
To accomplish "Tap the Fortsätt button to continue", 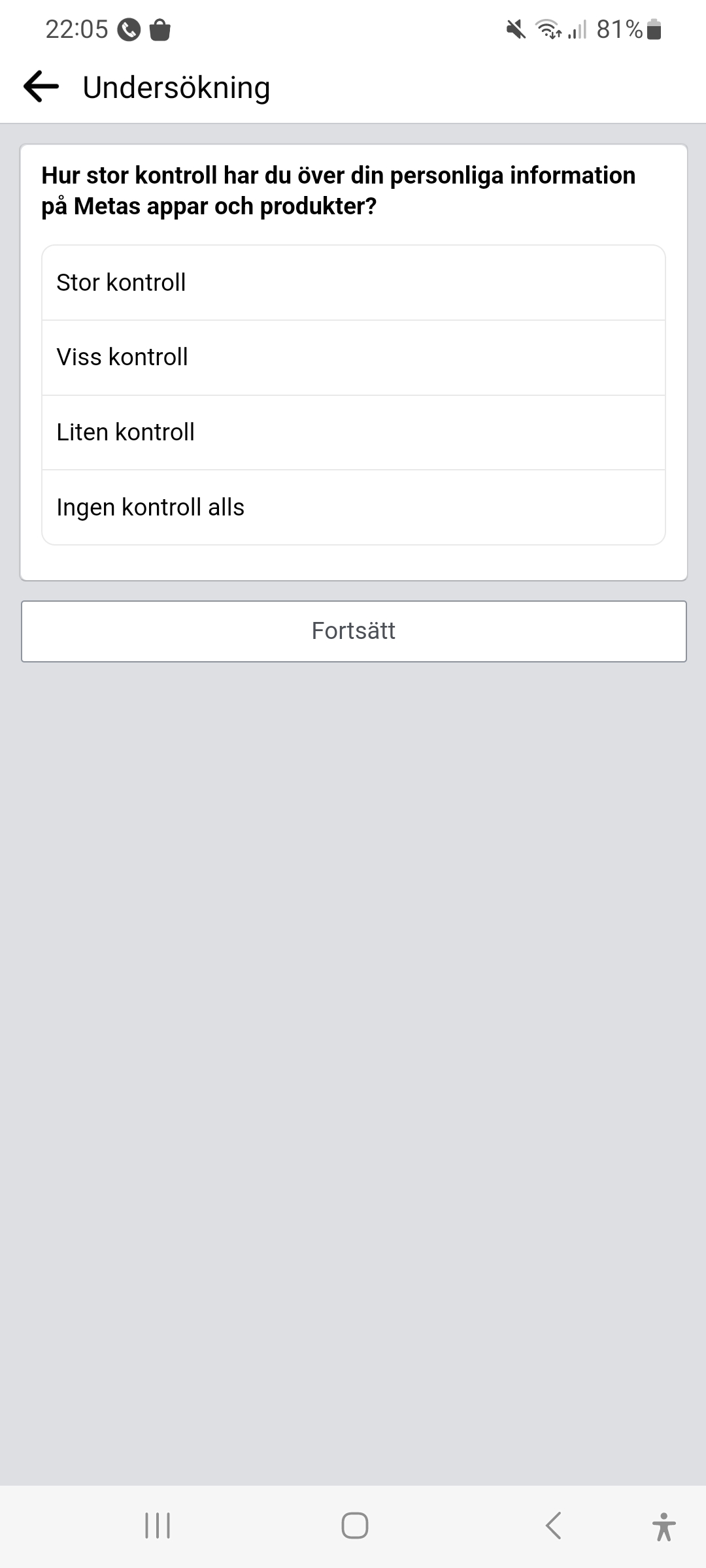I will (x=353, y=631).
